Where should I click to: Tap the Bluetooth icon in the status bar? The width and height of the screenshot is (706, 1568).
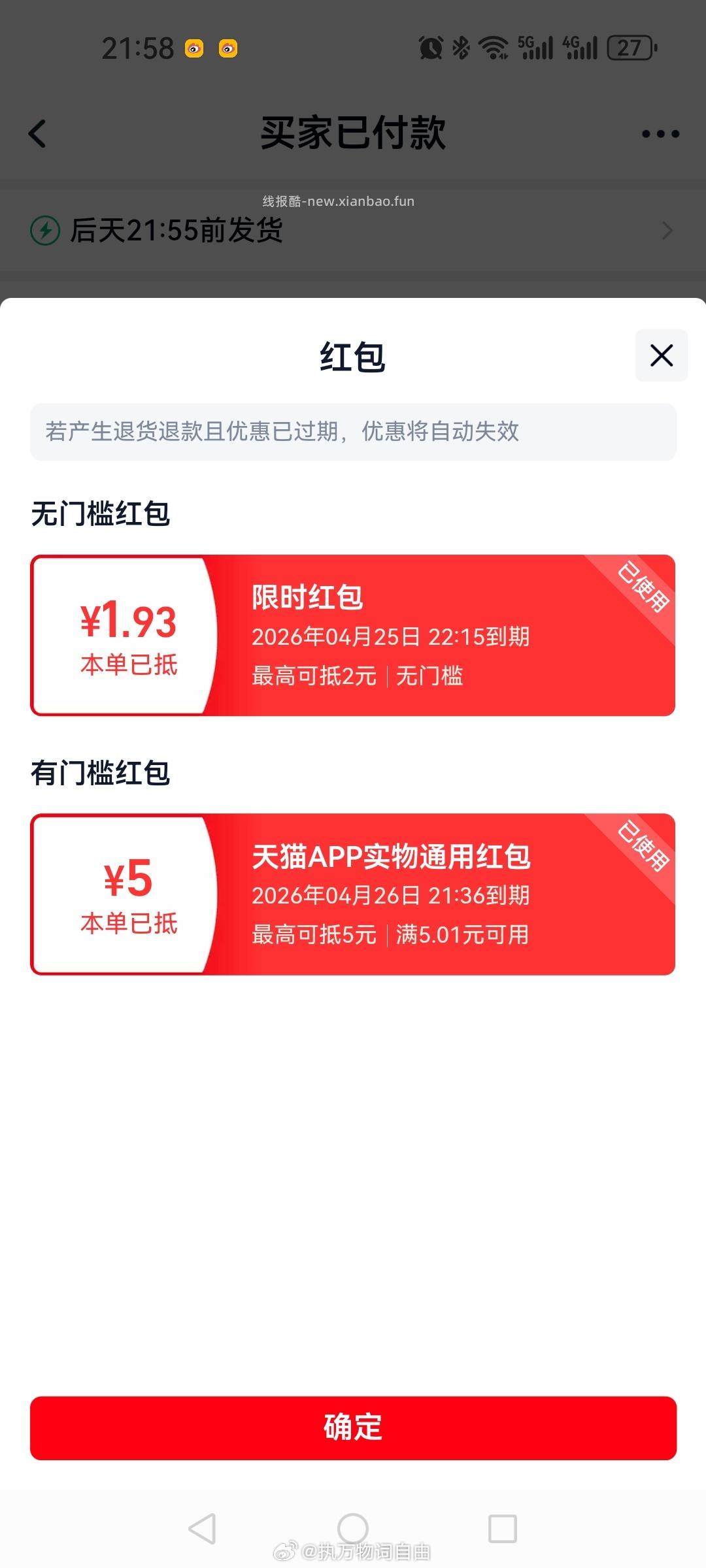click(462, 48)
